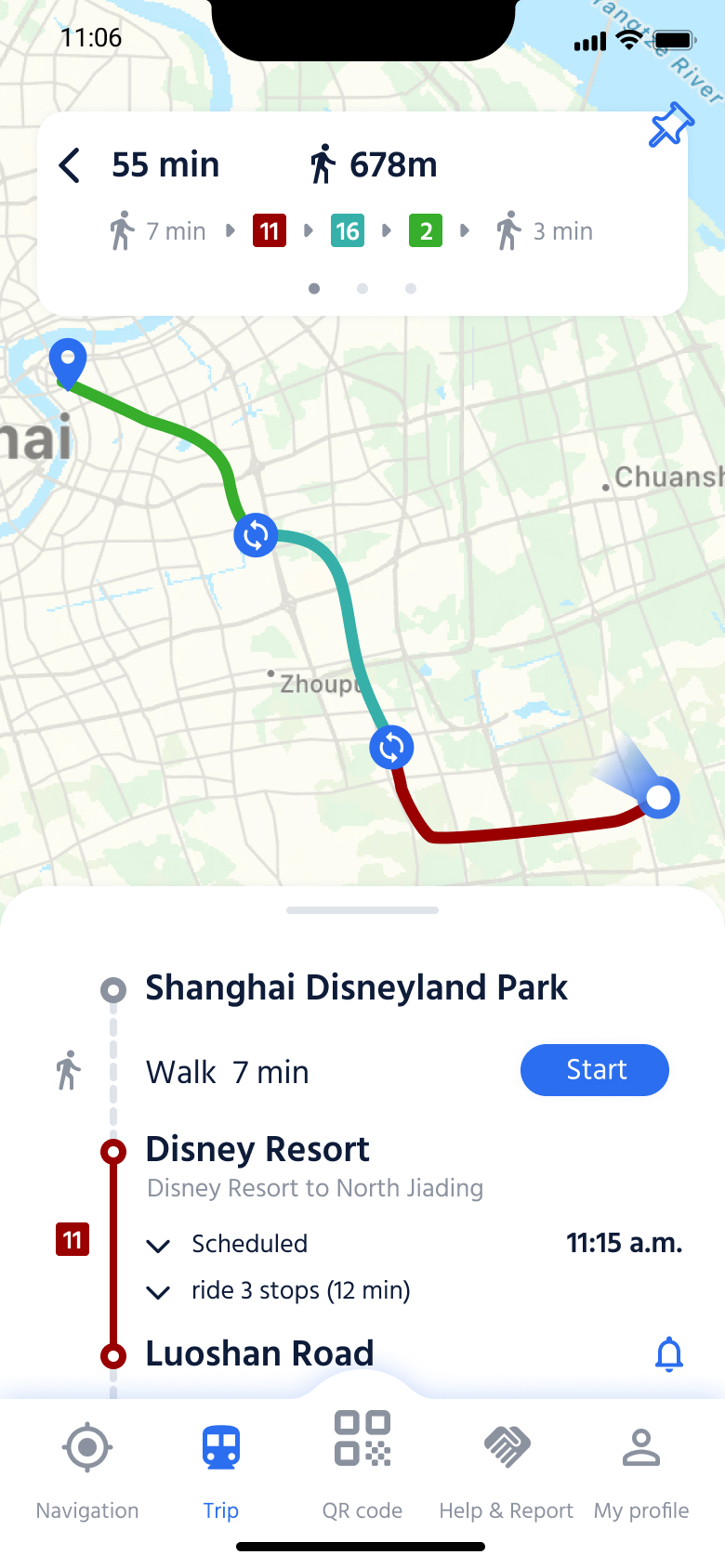Image resolution: width=725 pixels, height=1568 pixels.
Task: Pin this 55 min route
Action: click(669, 125)
